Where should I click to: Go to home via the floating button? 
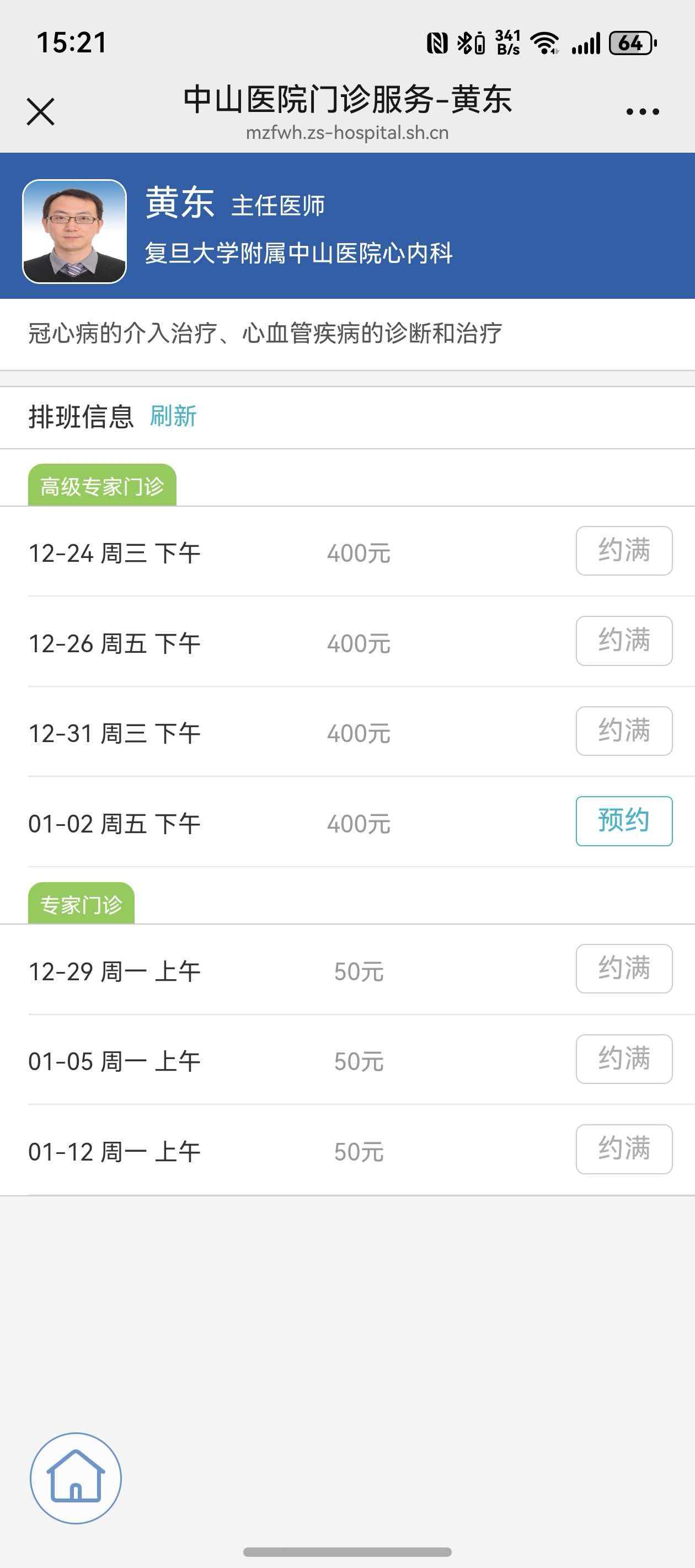(76, 1478)
